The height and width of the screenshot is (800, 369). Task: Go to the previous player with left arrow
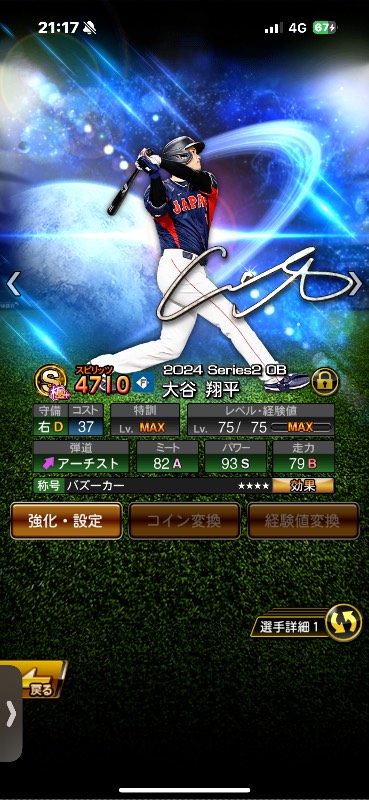[x=14, y=284]
